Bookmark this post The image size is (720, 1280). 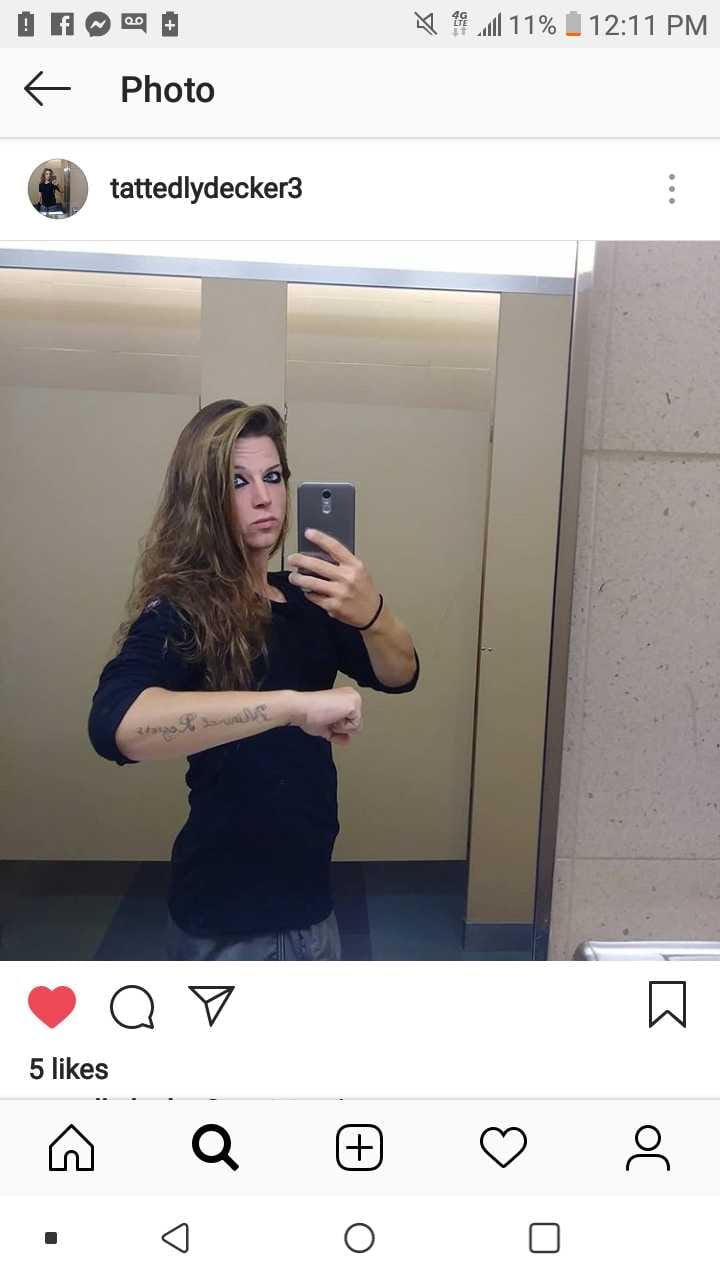click(667, 1004)
